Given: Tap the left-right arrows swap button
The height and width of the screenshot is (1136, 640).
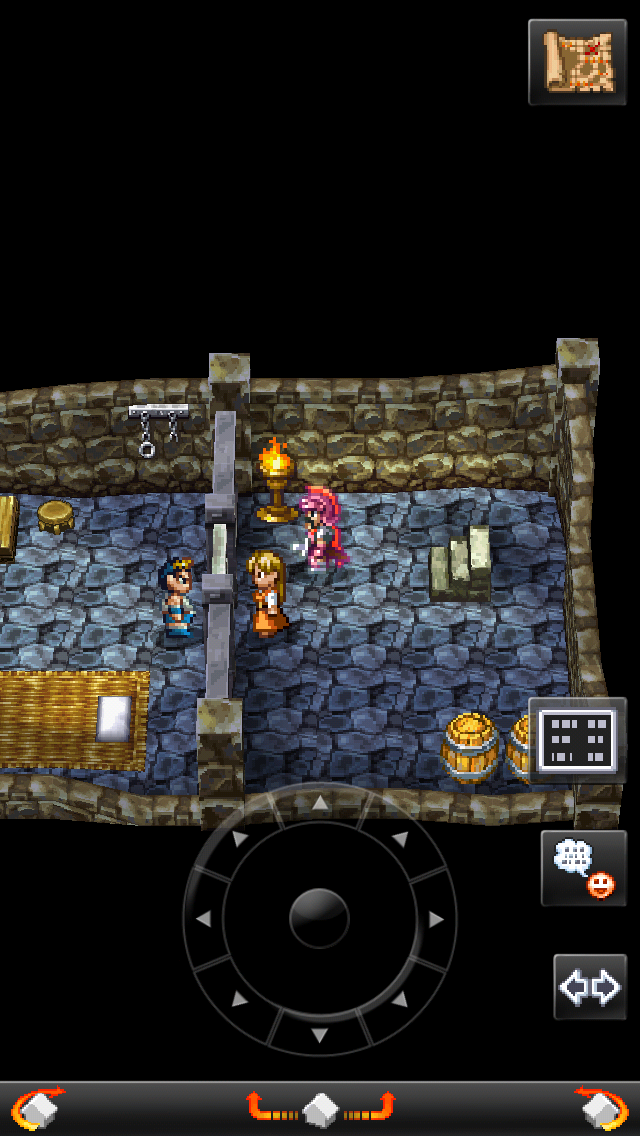Looking at the screenshot, I should [x=590, y=987].
